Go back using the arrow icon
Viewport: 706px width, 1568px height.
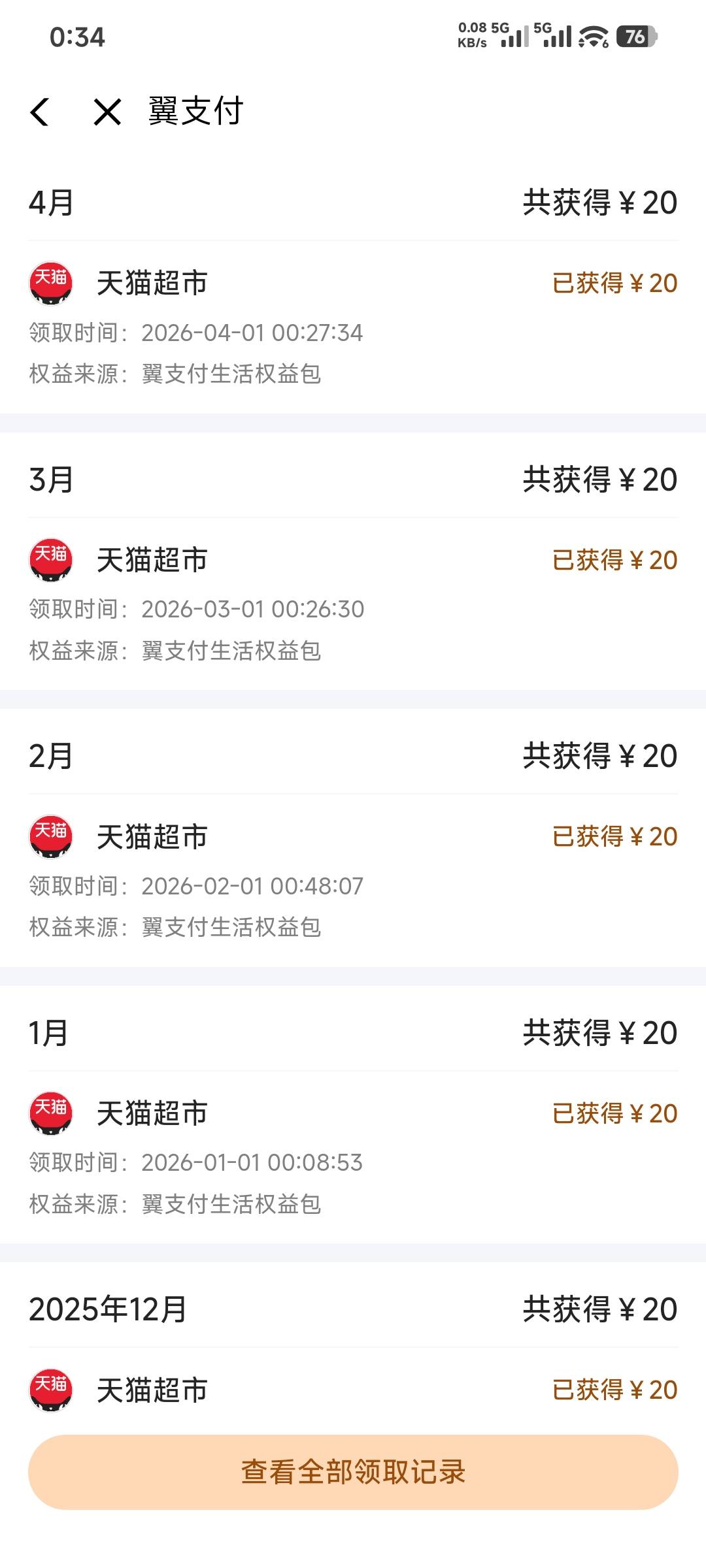[40, 111]
